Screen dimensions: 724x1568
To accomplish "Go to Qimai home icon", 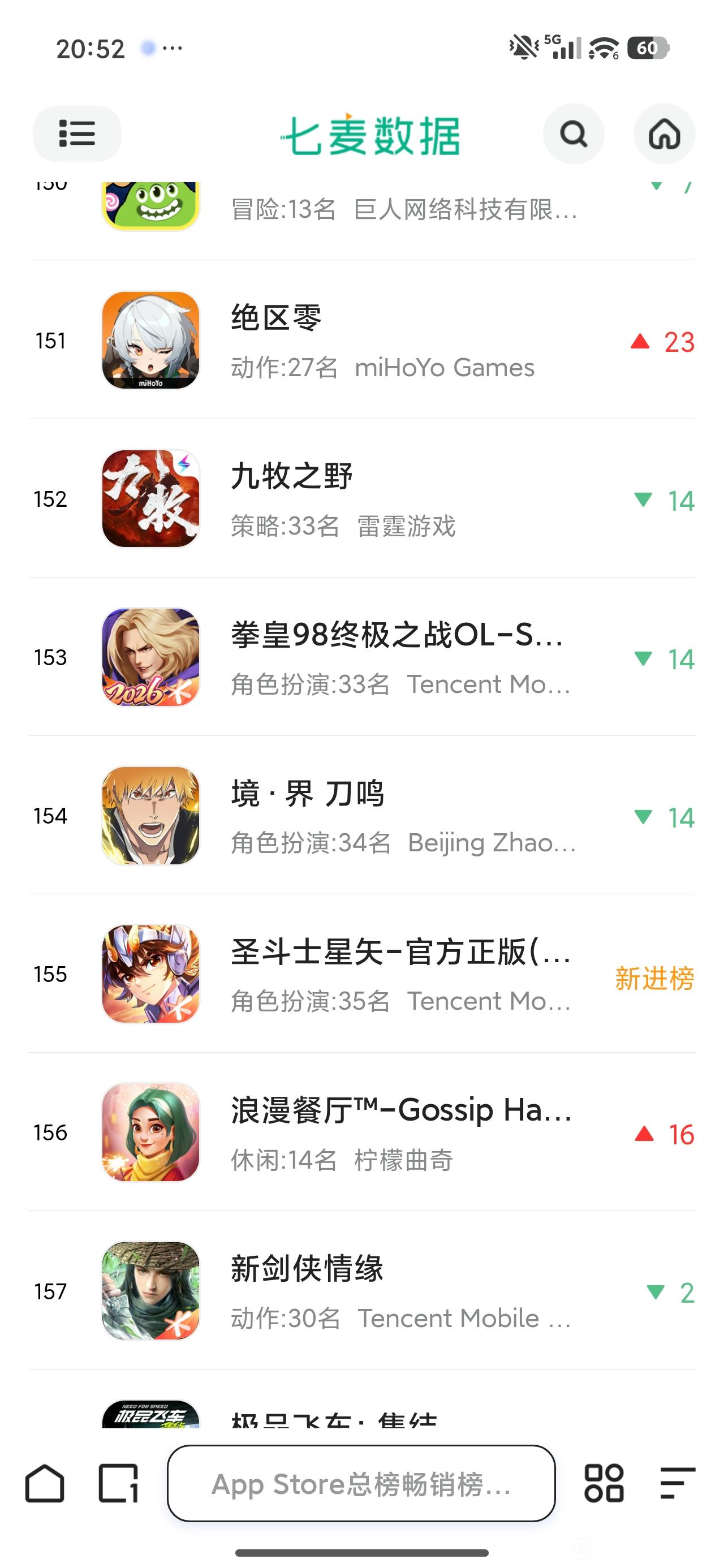I will coord(663,134).
